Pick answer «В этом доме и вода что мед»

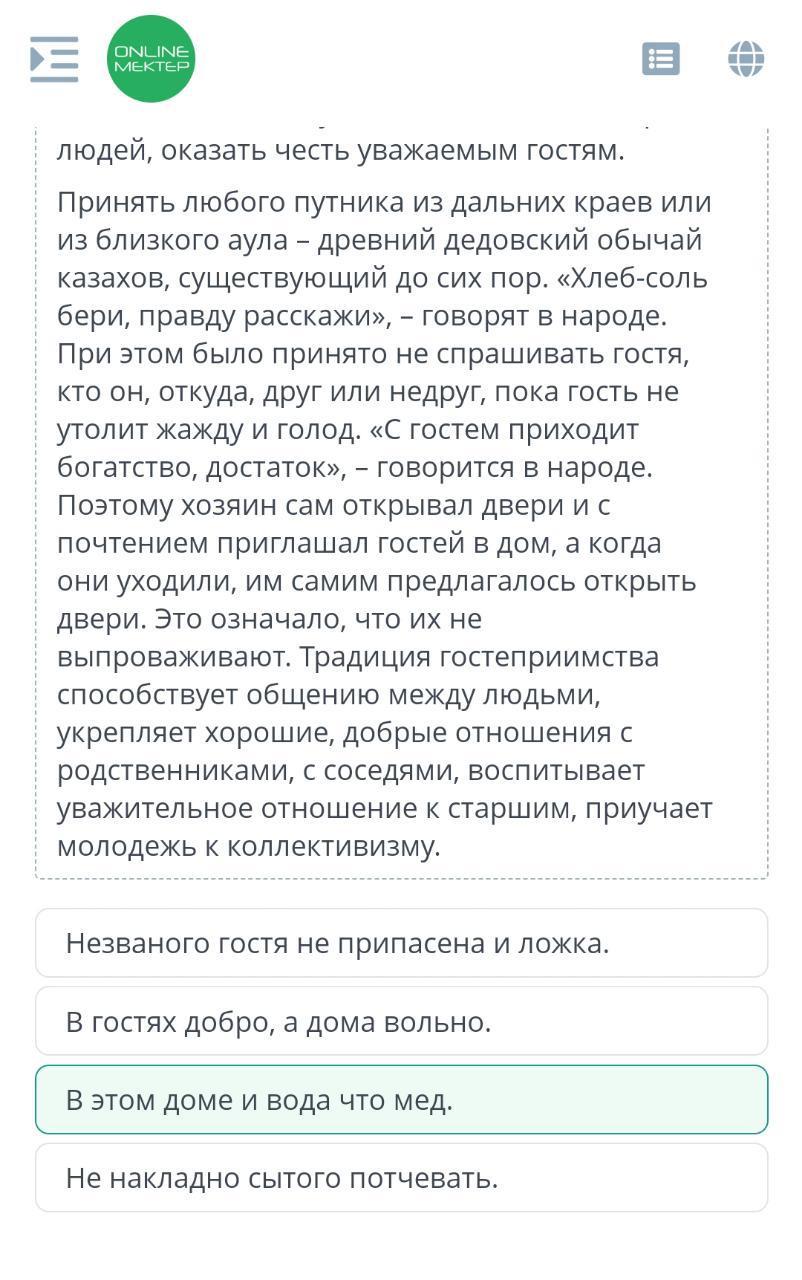tap(401, 1100)
